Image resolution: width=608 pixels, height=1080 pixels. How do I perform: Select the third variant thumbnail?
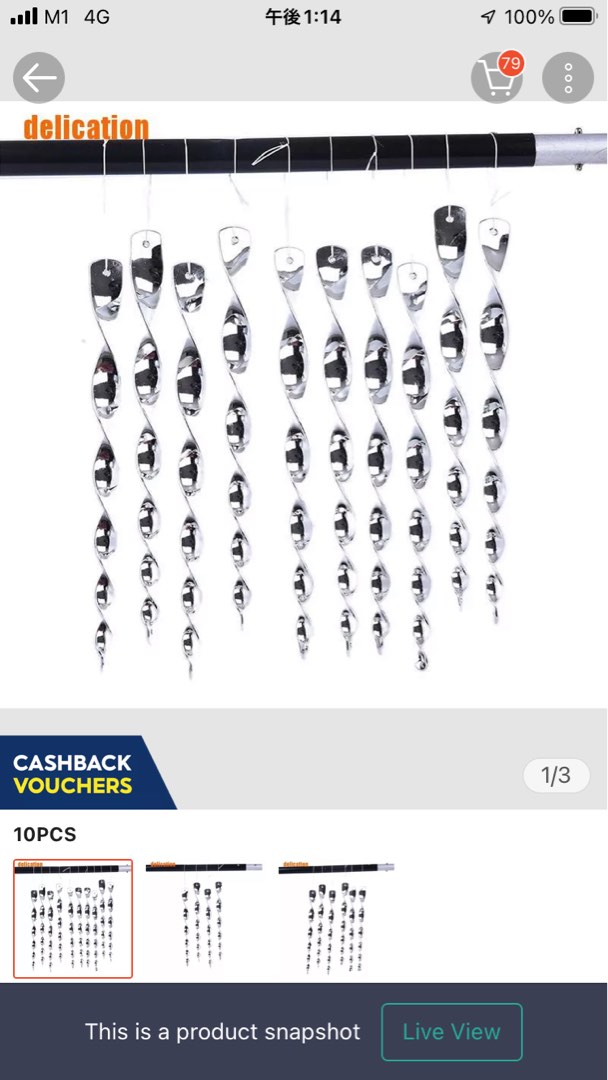click(336, 917)
